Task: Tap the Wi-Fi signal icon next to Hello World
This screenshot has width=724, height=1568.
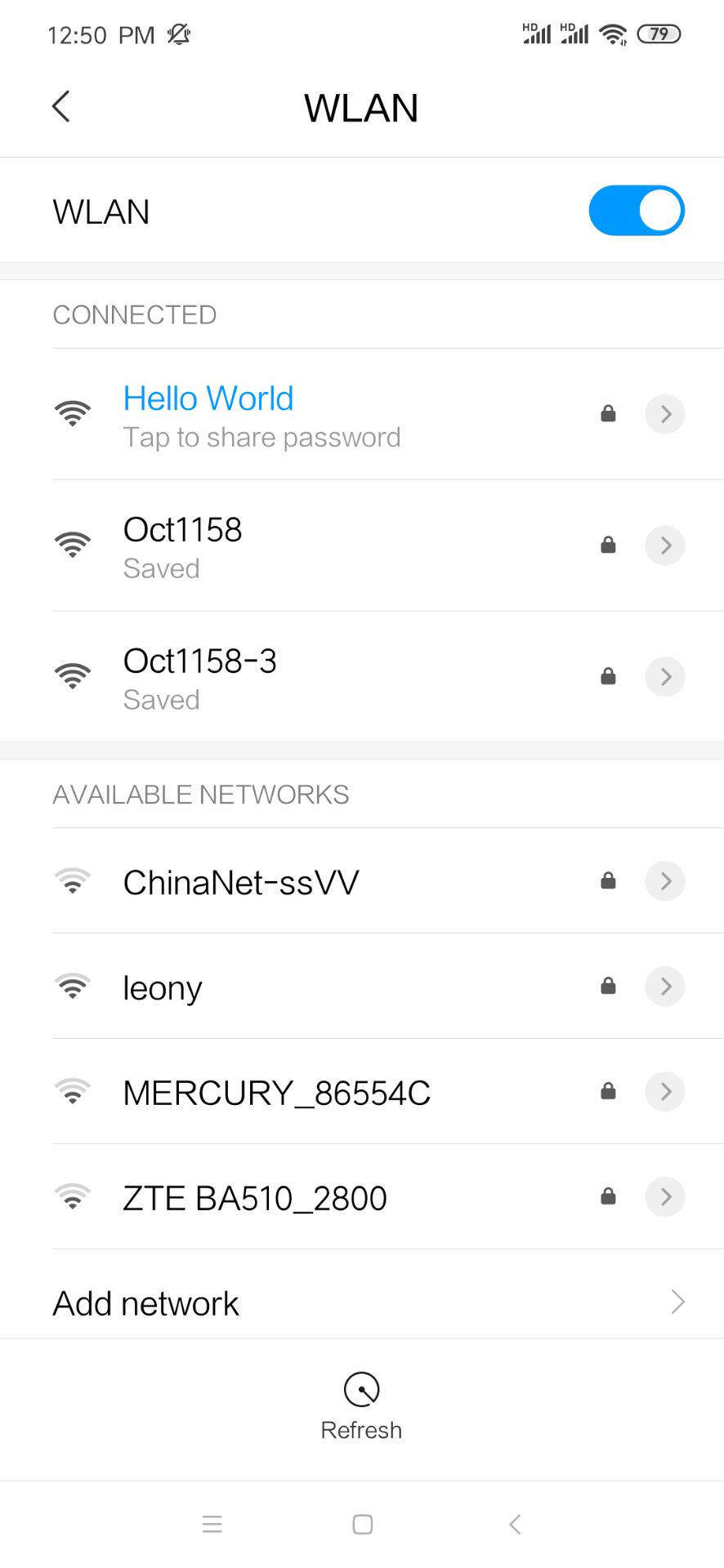Action: (x=73, y=413)
